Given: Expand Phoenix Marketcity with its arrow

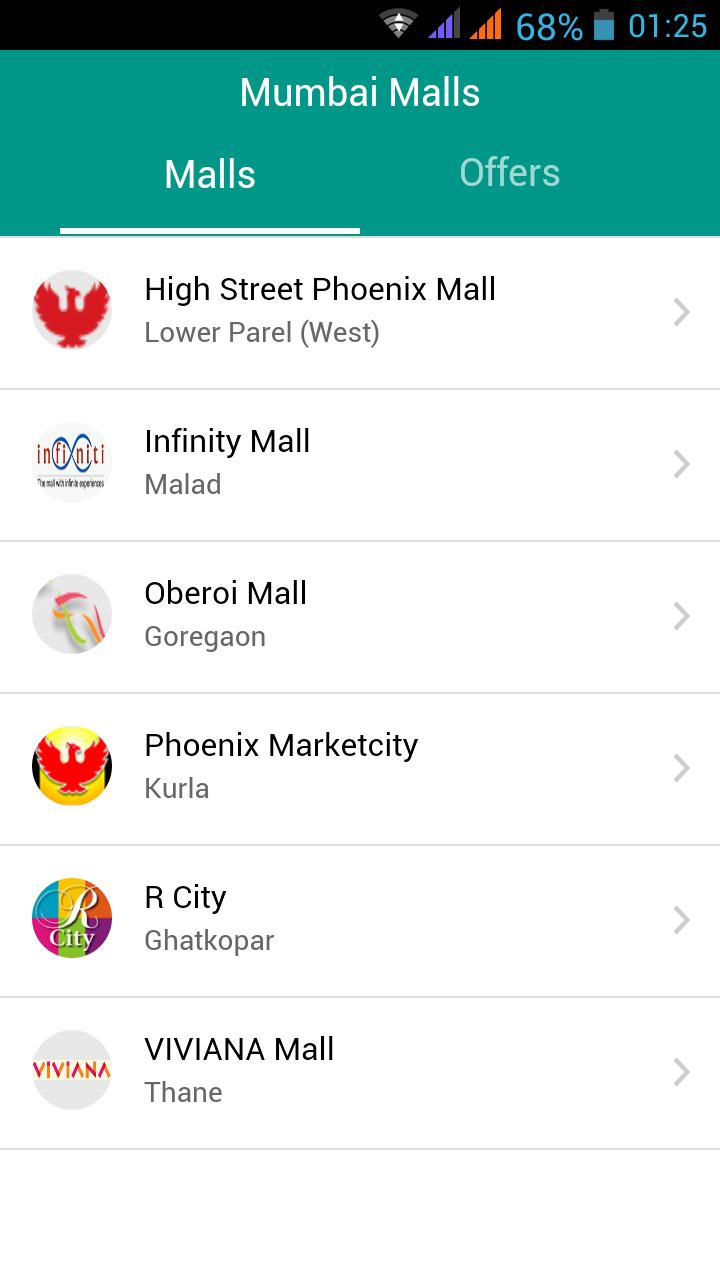Looking at the screenshot, I should click(x=681, y=766).
